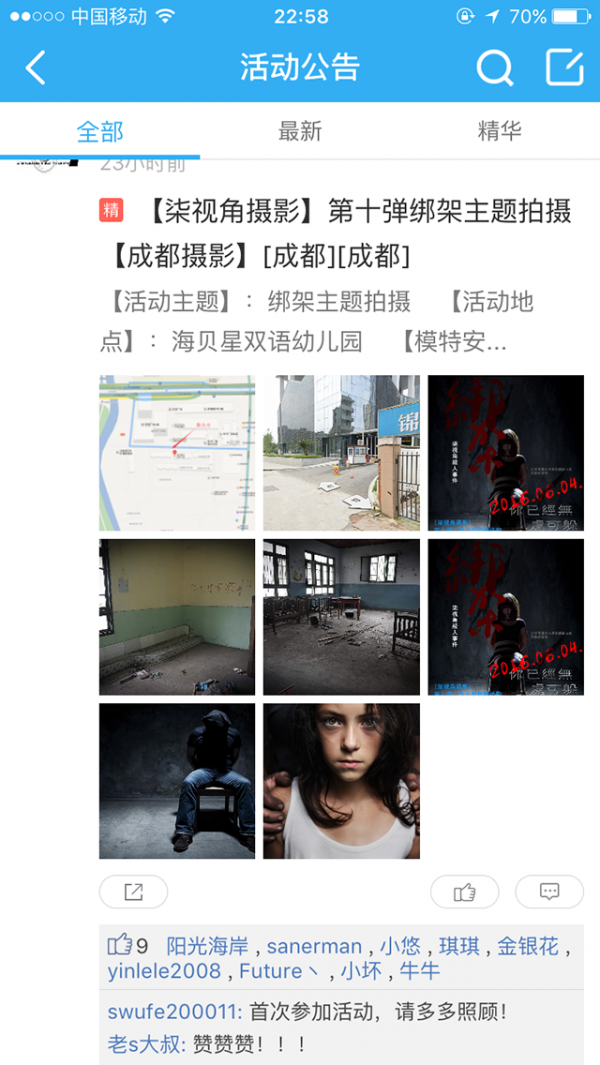Open sanerman's profile link
Image resolution: width=600 pixels, height=1065 pixels.
tap(315, 945)
